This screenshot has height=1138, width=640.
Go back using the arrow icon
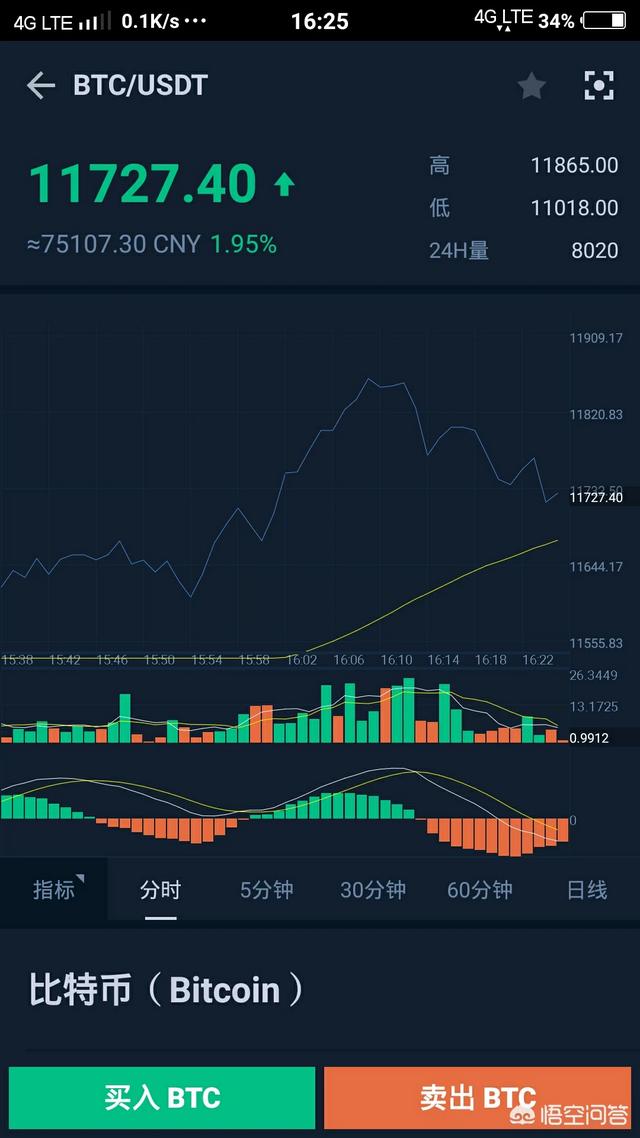click(x=41, y=86)
